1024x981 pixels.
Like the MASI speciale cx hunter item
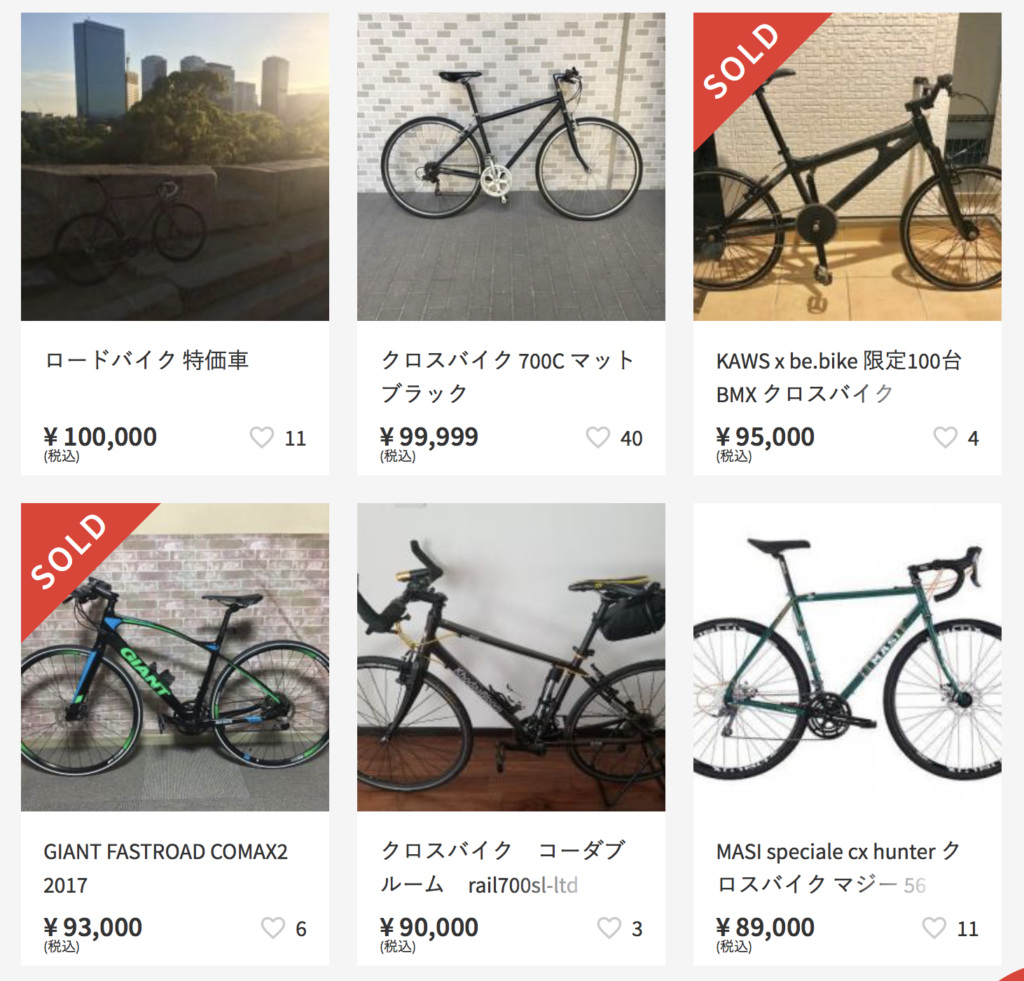[x=933, y=928]
